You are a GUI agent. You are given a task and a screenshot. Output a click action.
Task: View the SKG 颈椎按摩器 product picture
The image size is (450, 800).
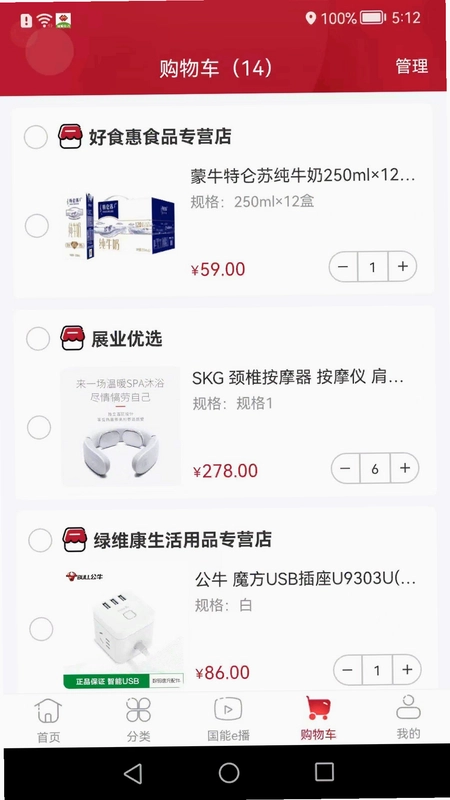[121, 426]
